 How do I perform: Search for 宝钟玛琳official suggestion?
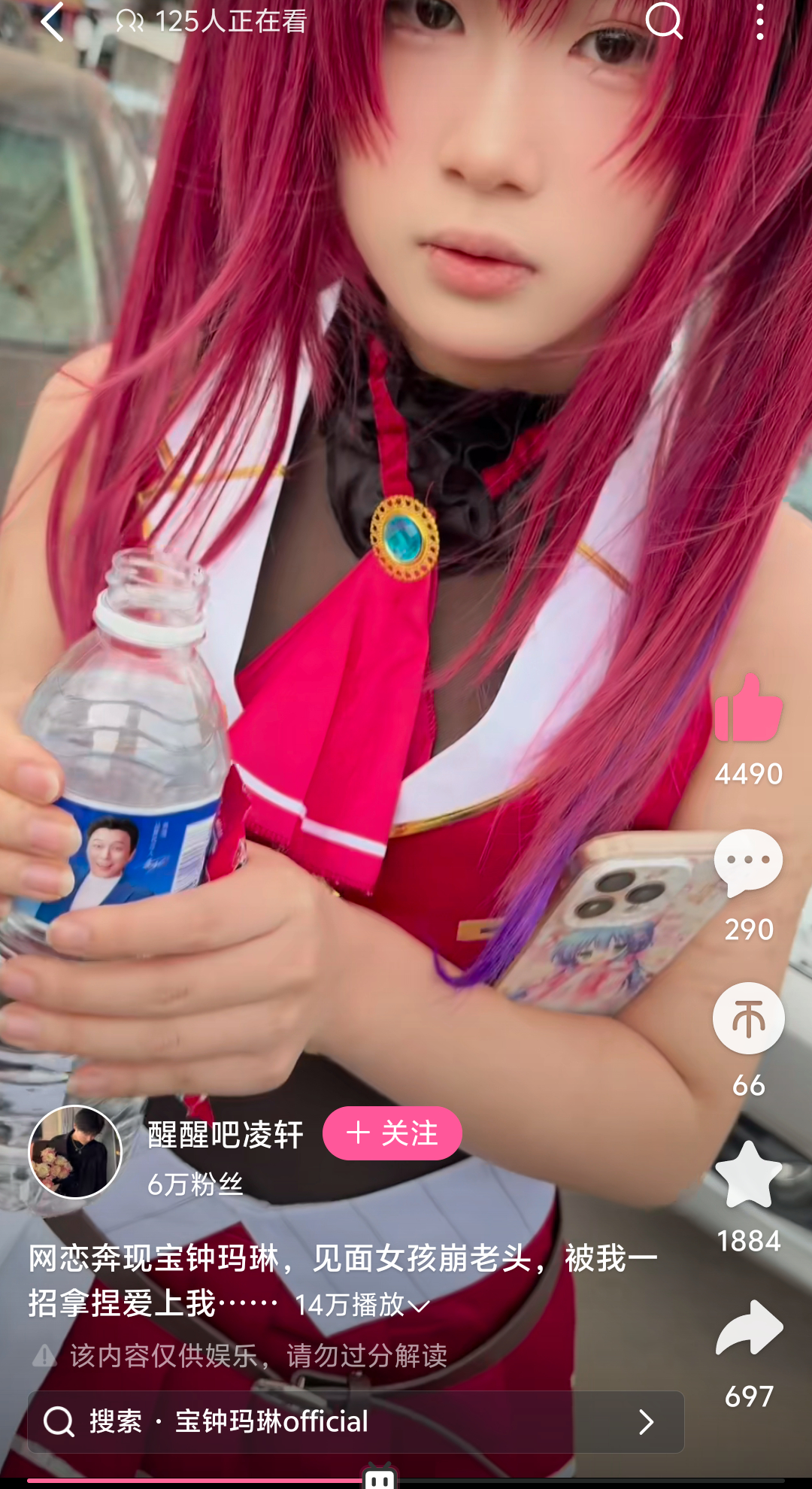[x=356, y=1421]
